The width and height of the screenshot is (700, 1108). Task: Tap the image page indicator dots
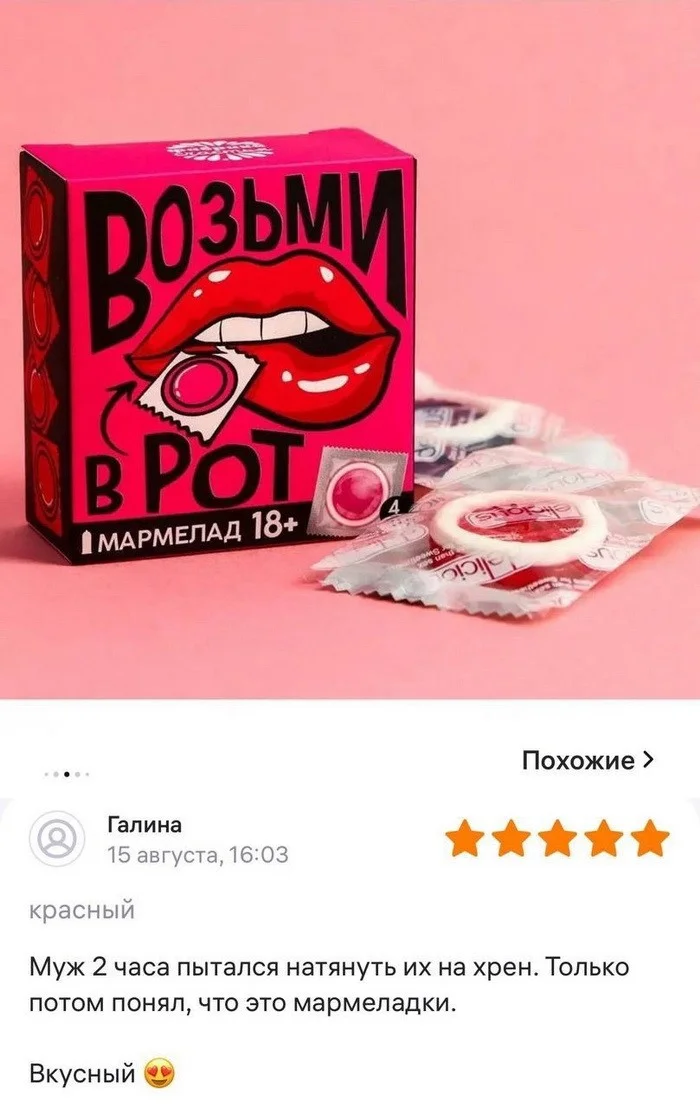pyautogui.click(x=67, y=774)
